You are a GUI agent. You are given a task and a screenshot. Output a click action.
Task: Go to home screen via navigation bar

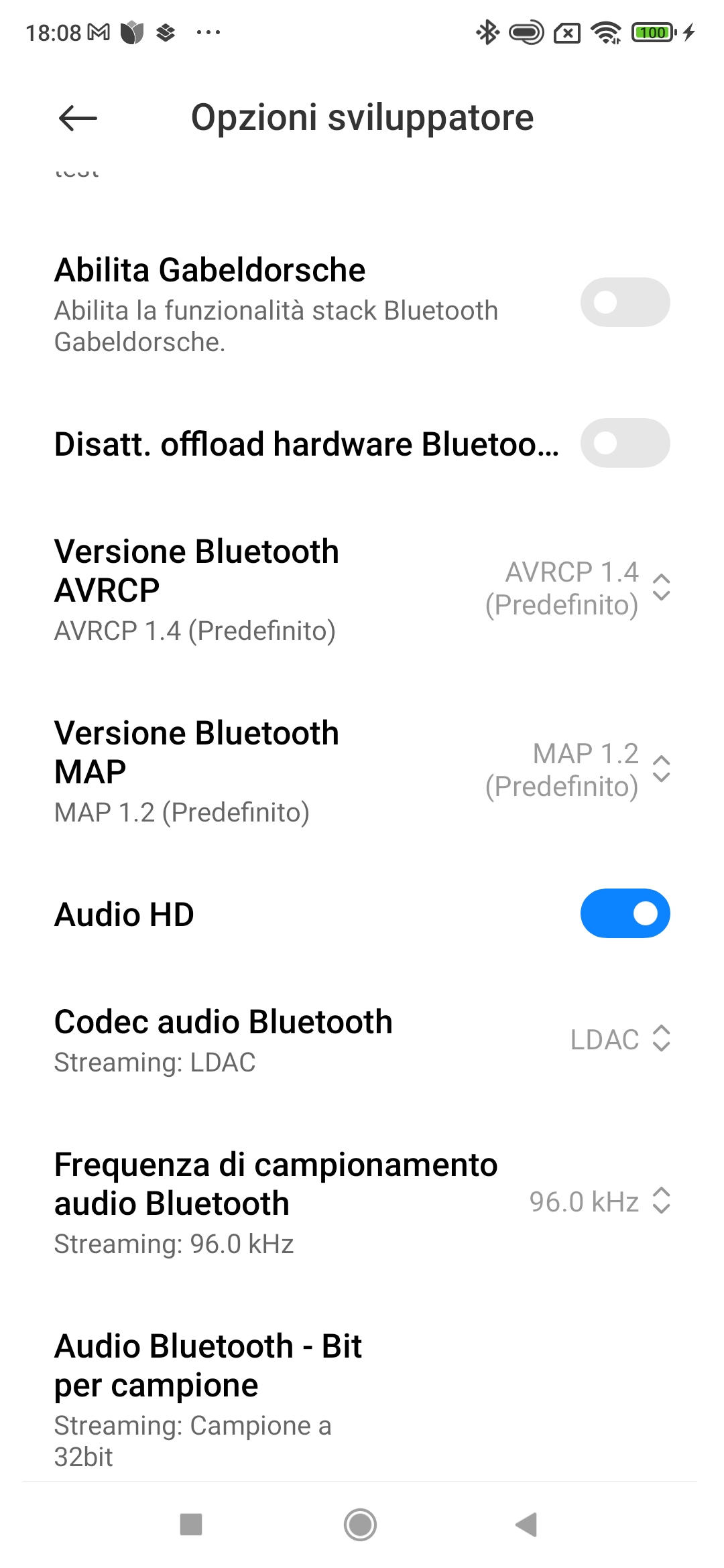(x=360, y=1524)
